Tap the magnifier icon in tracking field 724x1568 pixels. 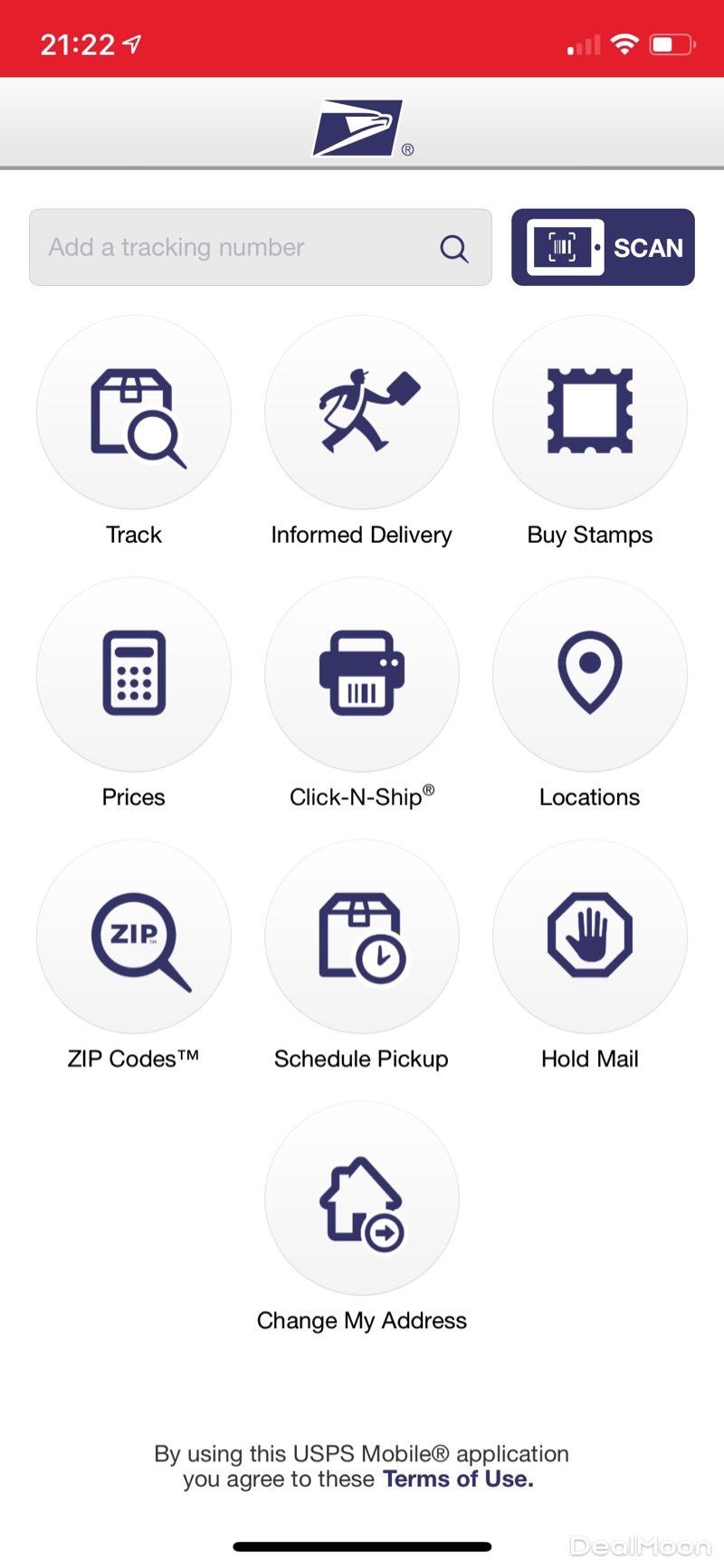click(x=454, y=248)
